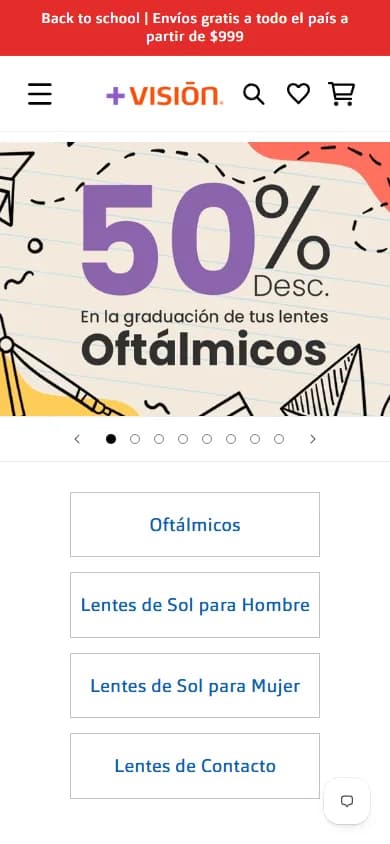Go to the previous banner slide
390x844 pixels.
click(77, 439)
